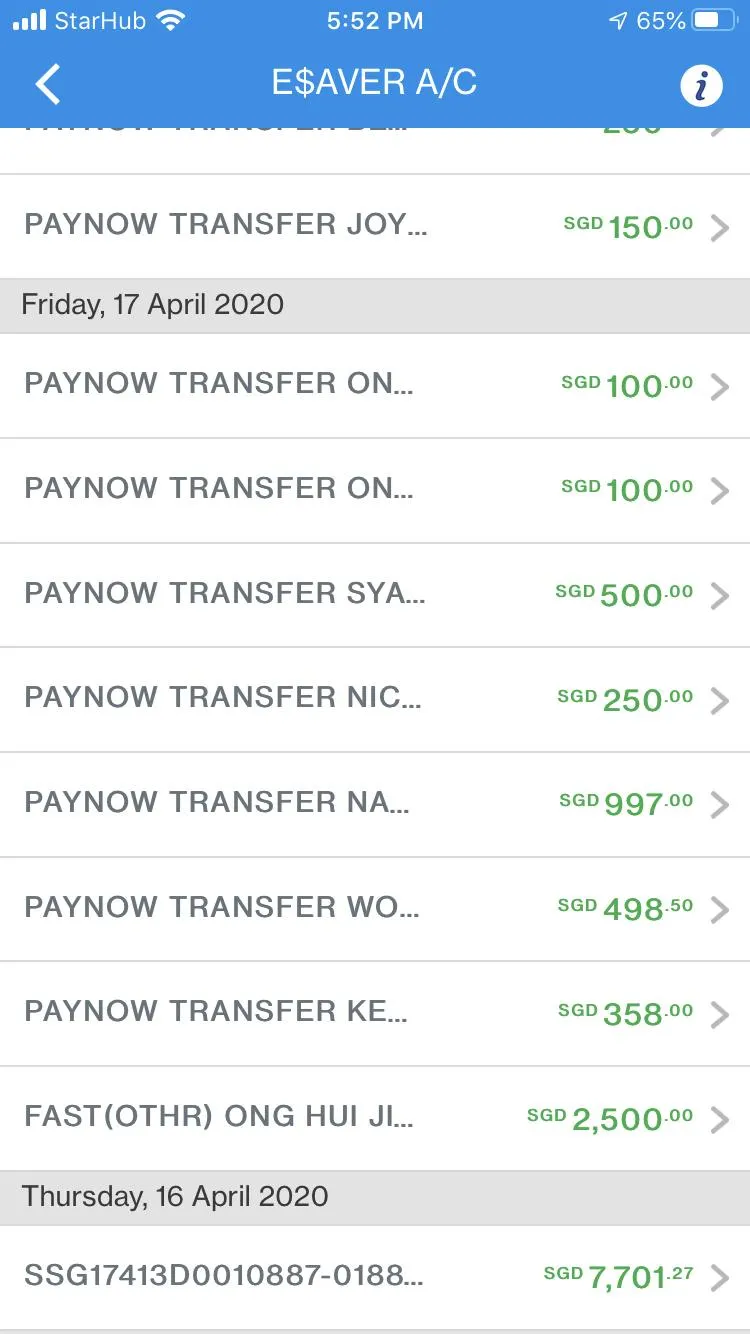Viewport: 750px width, 1334px height.
Task: View PAYNOW TRANSFER KE SGD 358.00 details
Action: coord(375,1014)
